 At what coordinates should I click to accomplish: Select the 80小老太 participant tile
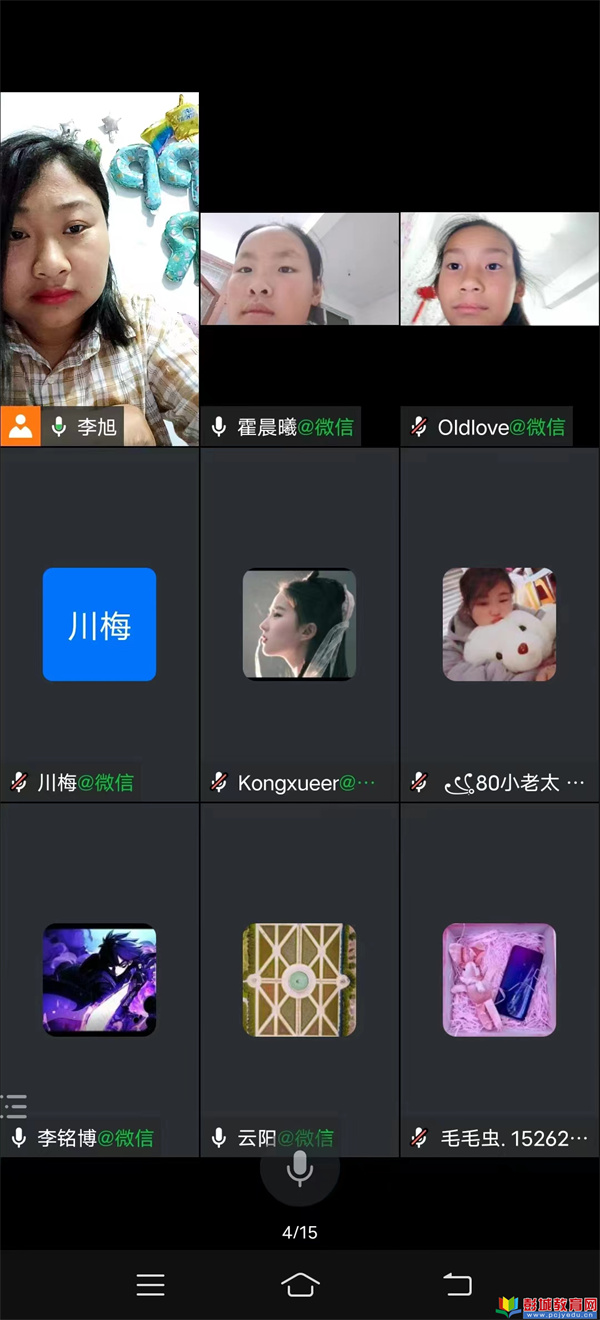pyautogui.click(x=499, y=624)
